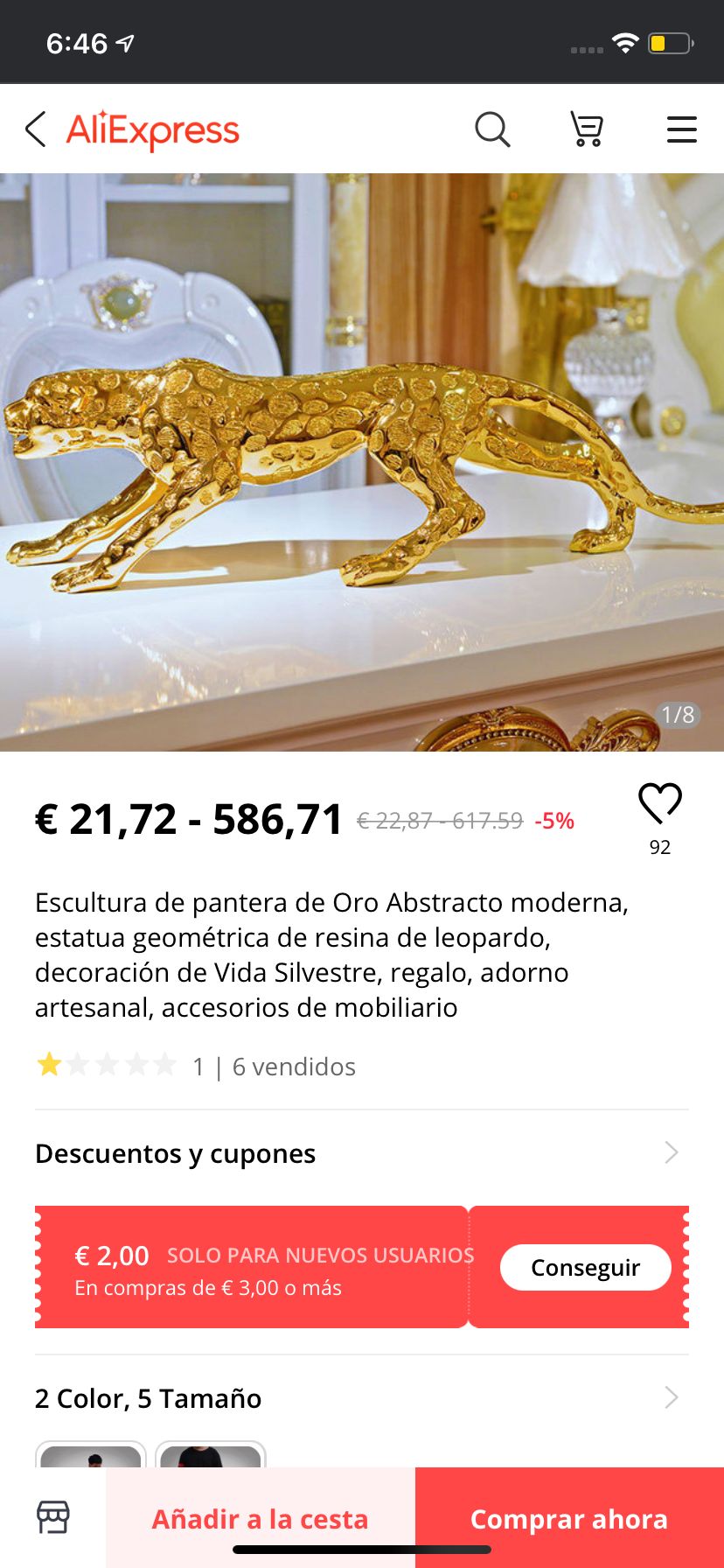Select the second color variant thumbnail
The width and height of the screenshot is (724, 1568).
pyautogui.click(x=210, y=1454)
